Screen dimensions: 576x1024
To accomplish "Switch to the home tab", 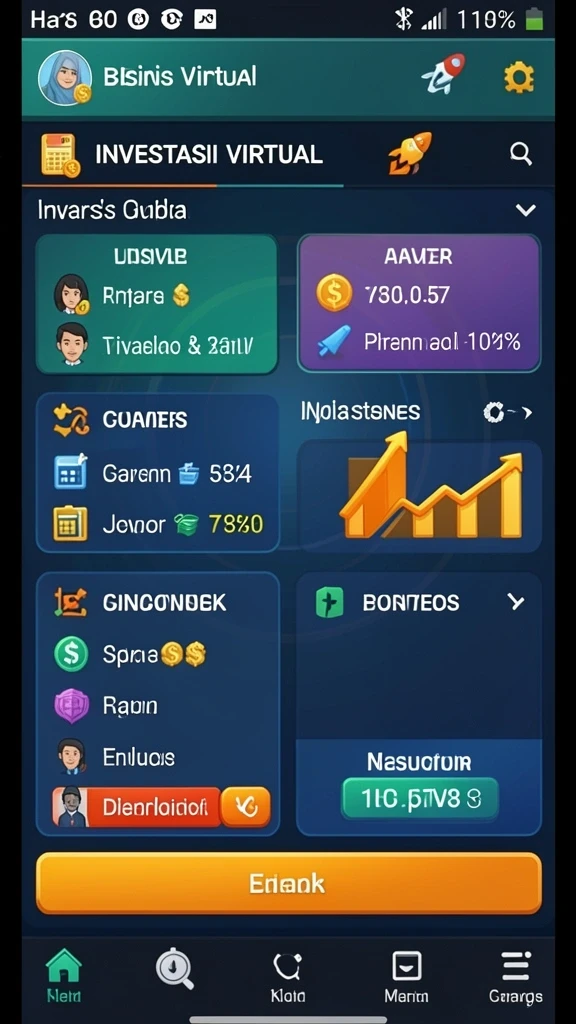I will tap(64, 976).
